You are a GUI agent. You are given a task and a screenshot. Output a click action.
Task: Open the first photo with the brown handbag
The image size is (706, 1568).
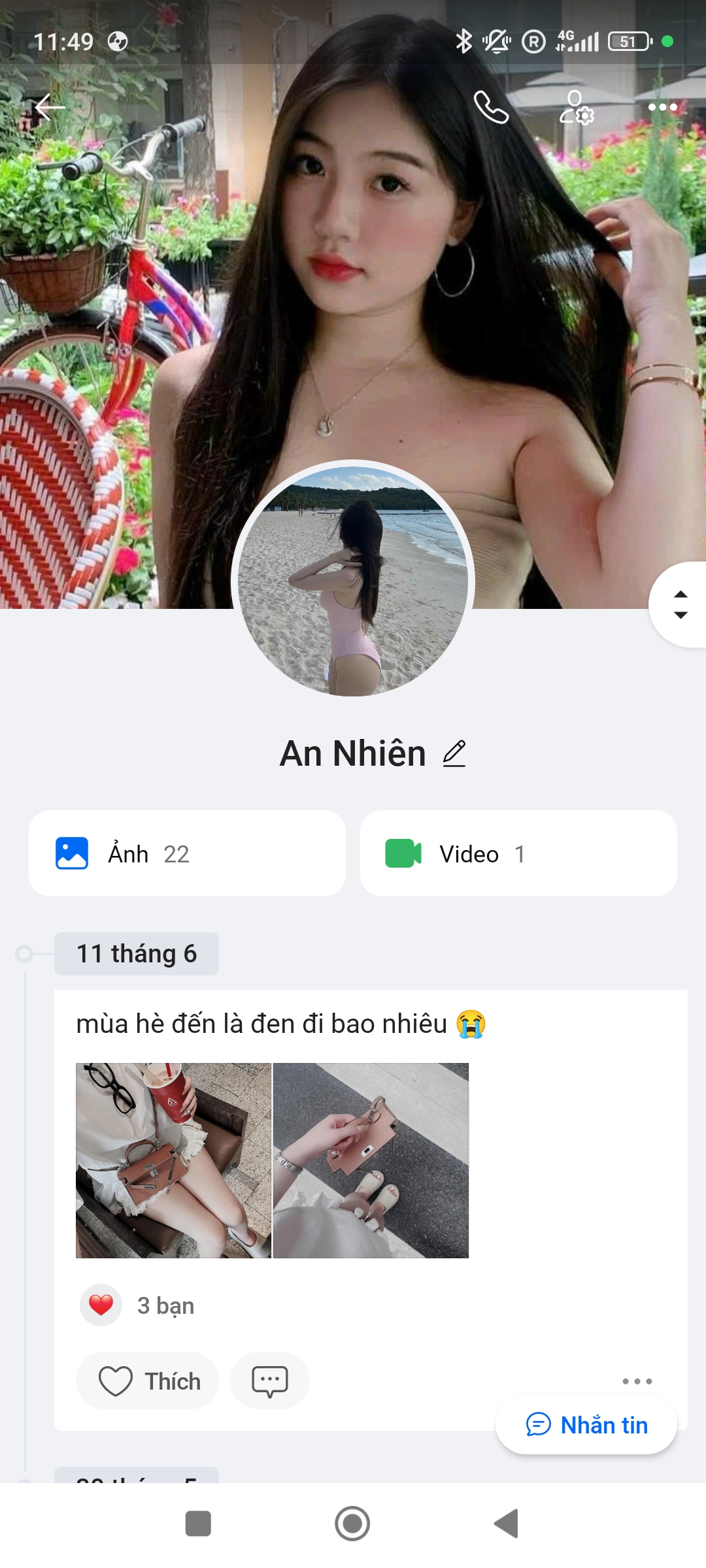tap(173, 1160)
